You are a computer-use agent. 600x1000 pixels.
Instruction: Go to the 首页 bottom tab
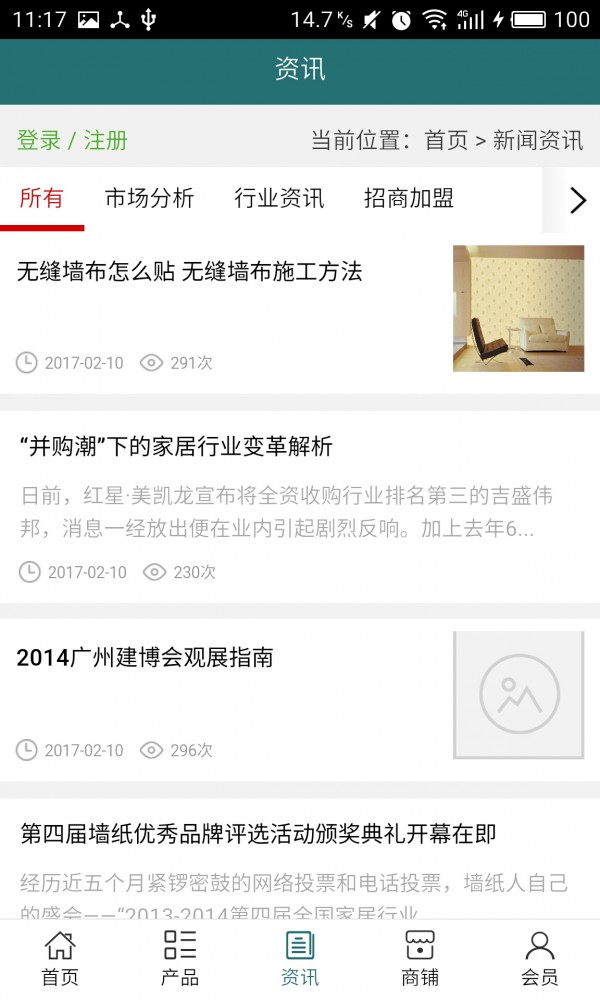click(x=60, y=958)
